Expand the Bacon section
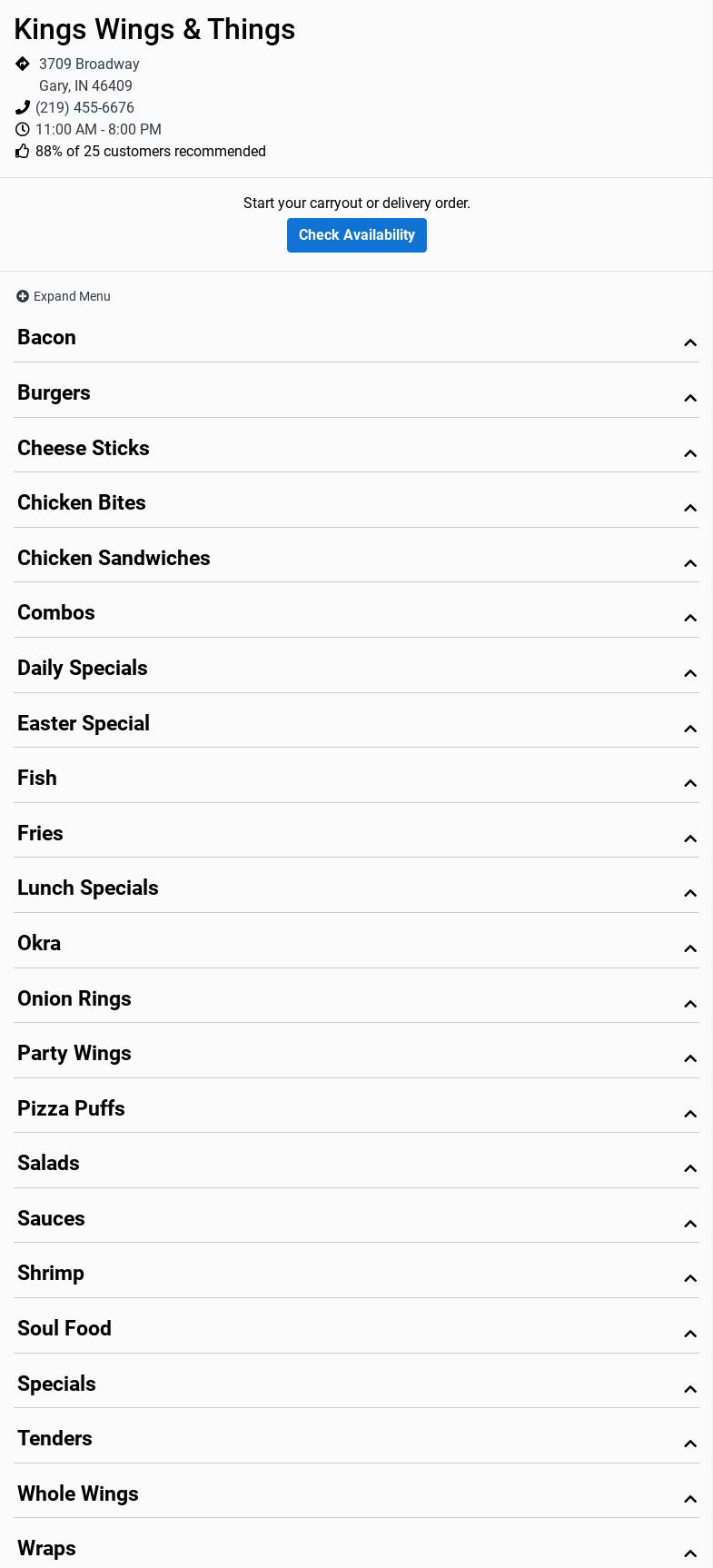This screenshot has height=1568, width=713. point(356,338)
